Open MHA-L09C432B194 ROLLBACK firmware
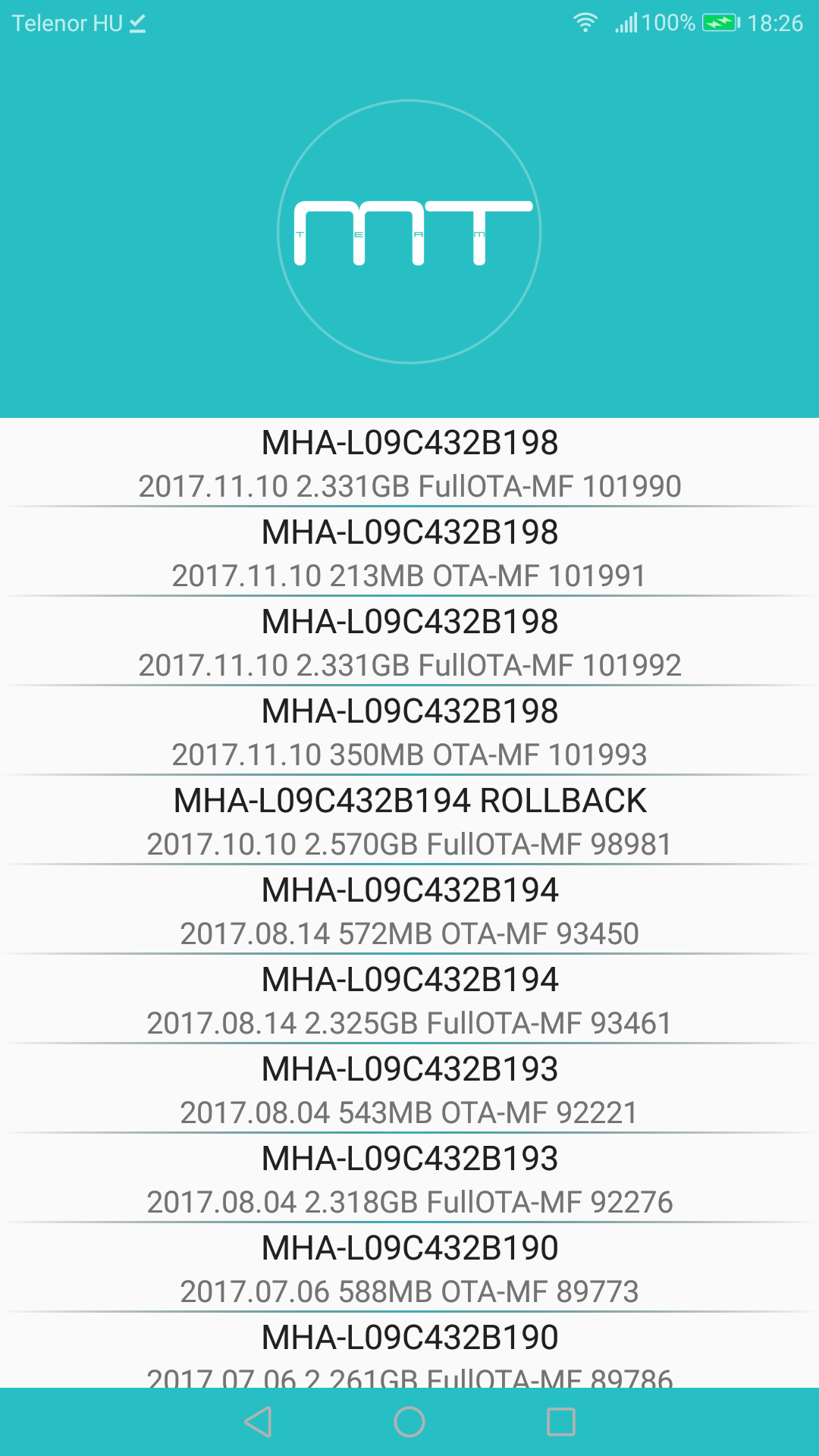The height and width of the screenshot is (1456, 819). click(409, 821)
